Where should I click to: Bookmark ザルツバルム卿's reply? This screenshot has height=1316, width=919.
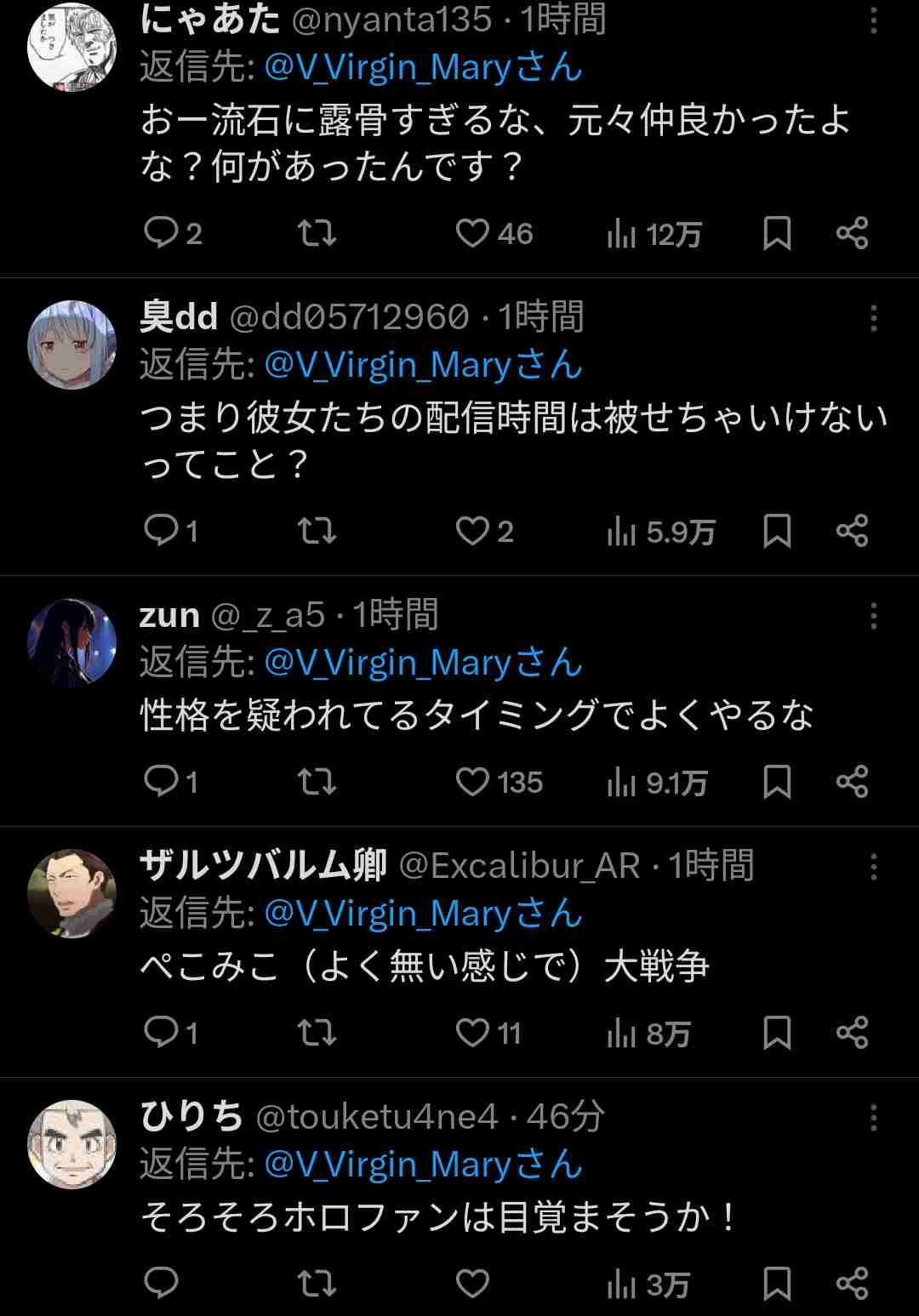777,1033
